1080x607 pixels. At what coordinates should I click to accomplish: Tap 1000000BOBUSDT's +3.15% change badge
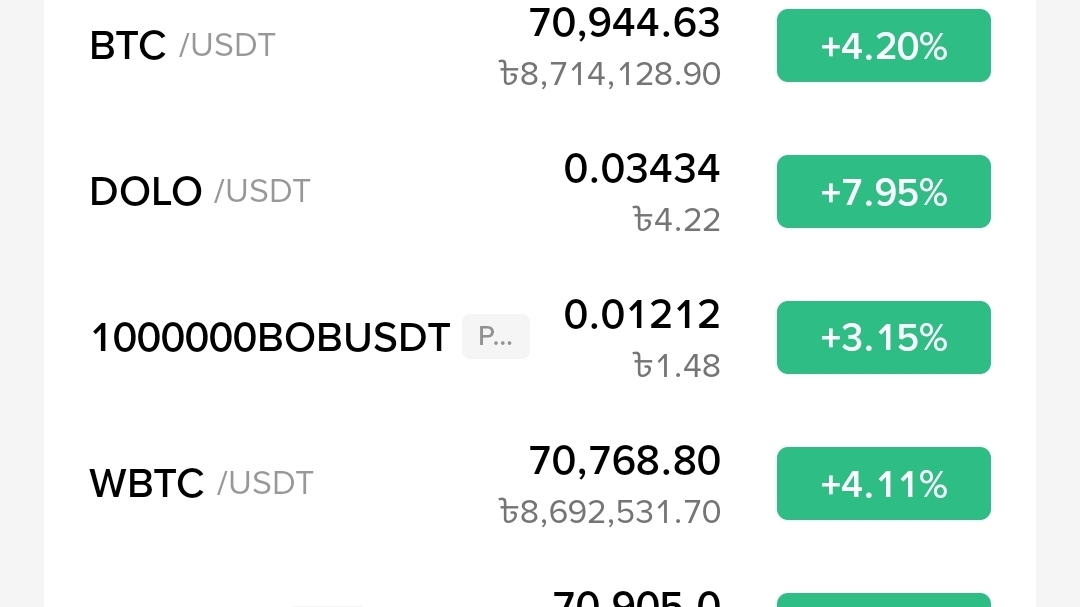point(883,338)
